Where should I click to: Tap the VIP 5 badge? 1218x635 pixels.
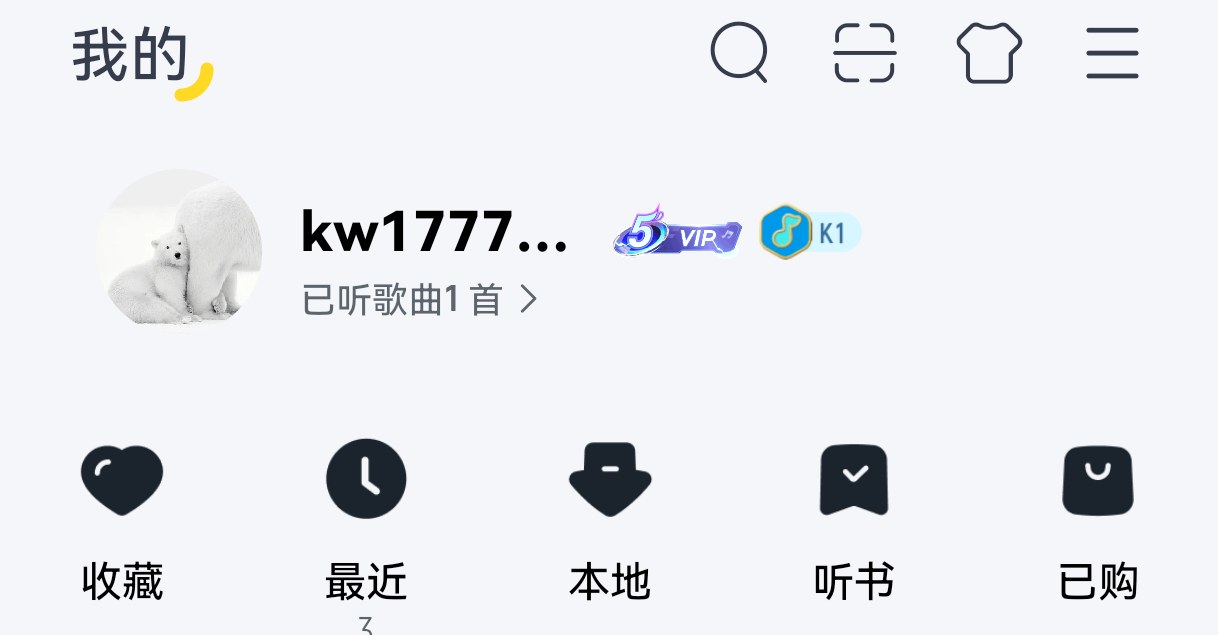click(x=677, y=233)
